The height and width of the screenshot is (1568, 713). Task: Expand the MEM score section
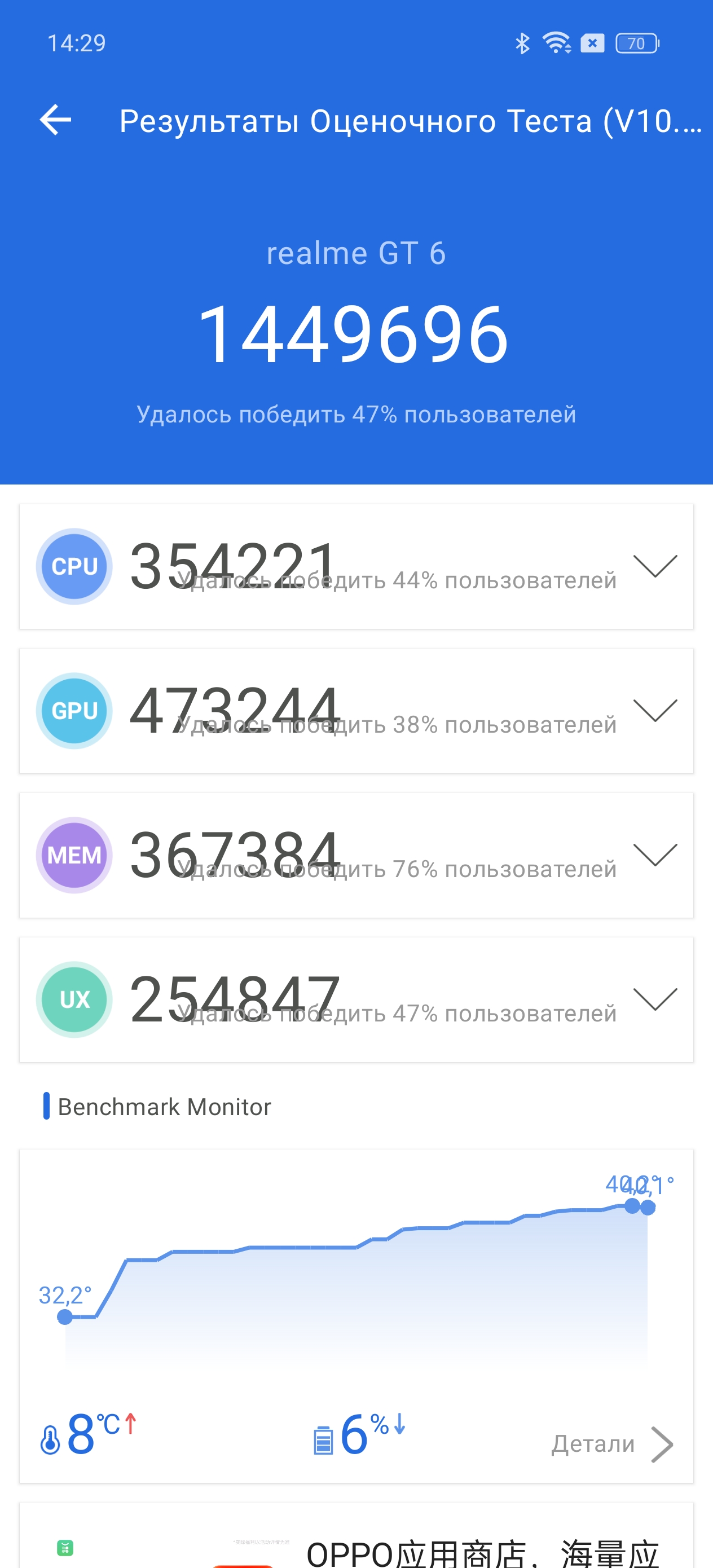(654, 855)
